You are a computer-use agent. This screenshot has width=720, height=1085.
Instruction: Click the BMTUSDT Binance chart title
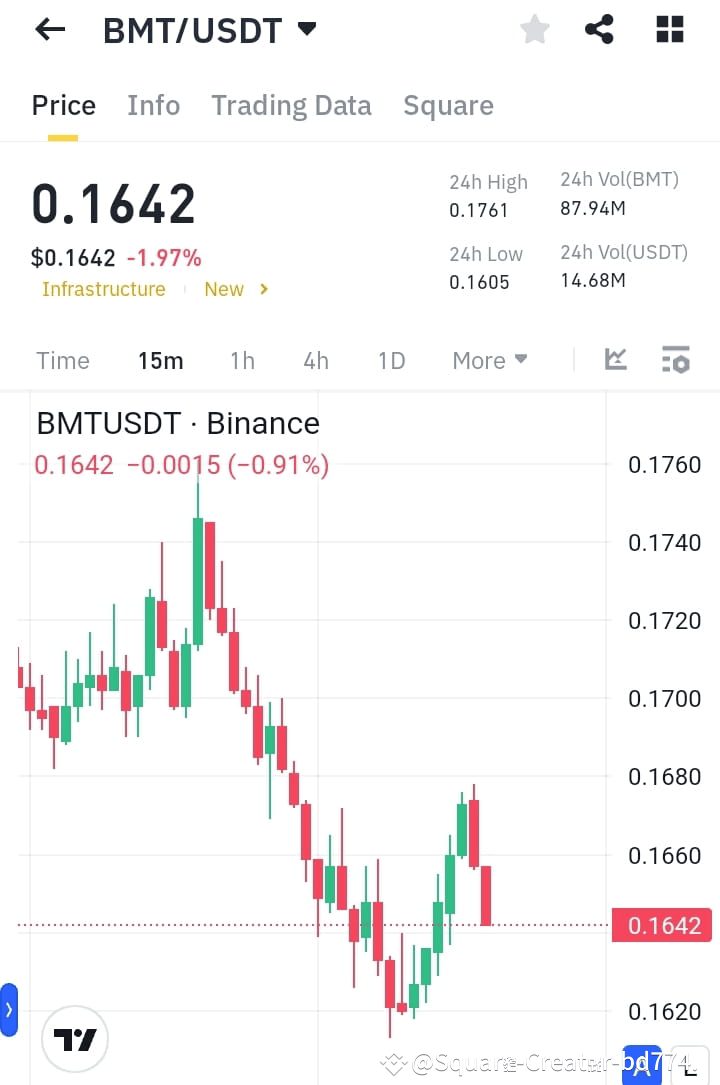point(177,423)
